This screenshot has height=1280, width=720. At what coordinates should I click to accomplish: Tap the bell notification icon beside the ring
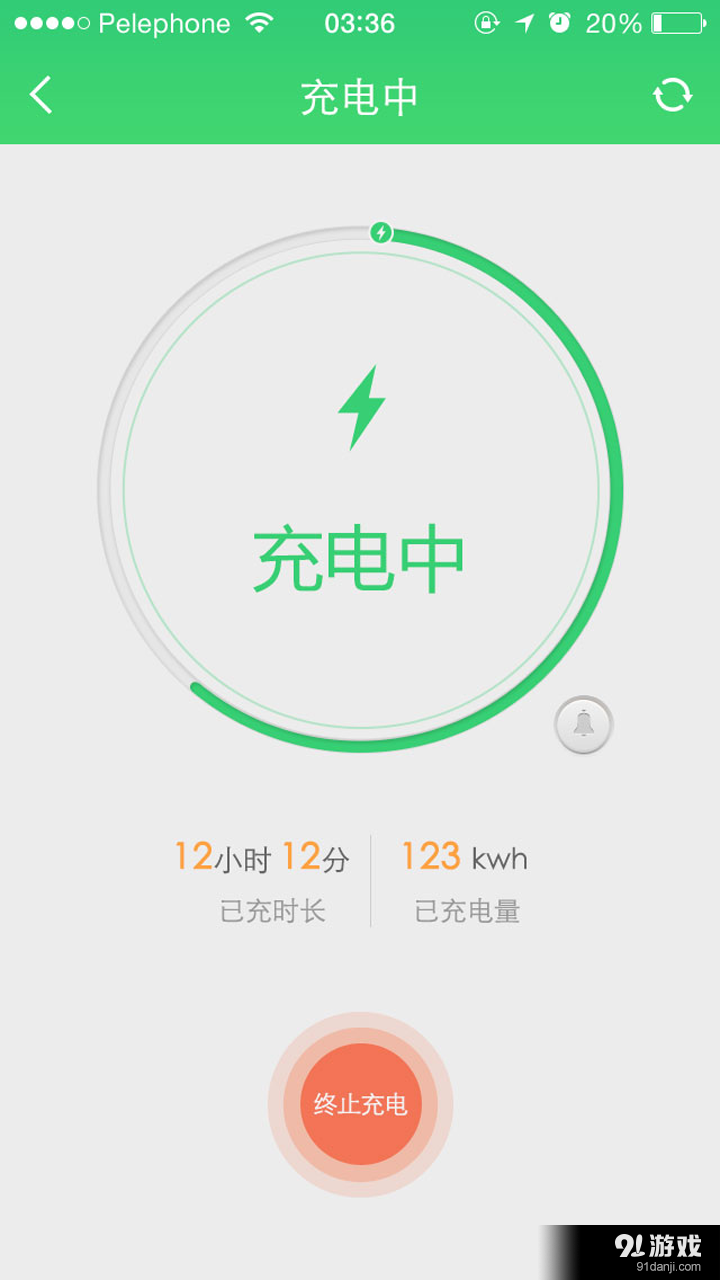click(583, 725)
